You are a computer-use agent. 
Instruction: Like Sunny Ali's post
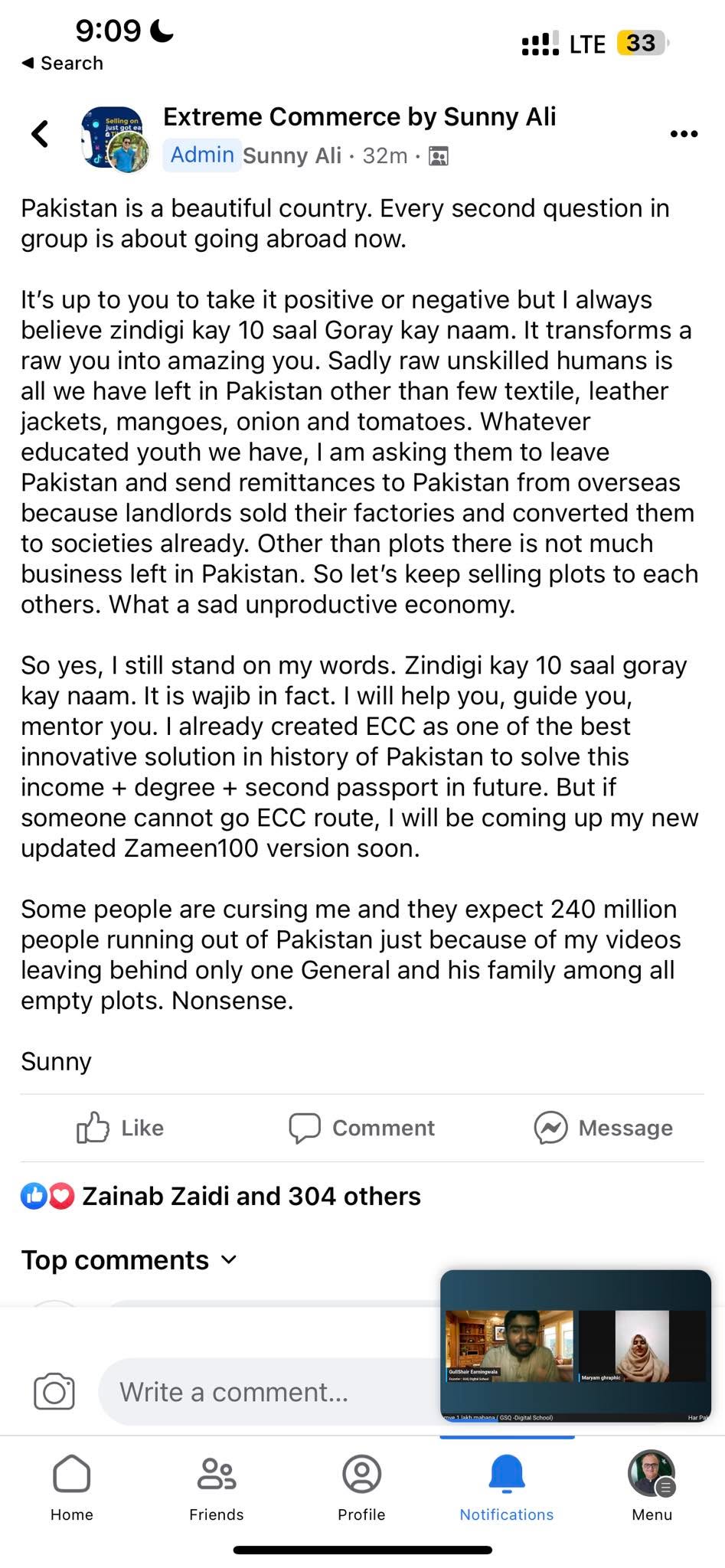coord(120,1128)
